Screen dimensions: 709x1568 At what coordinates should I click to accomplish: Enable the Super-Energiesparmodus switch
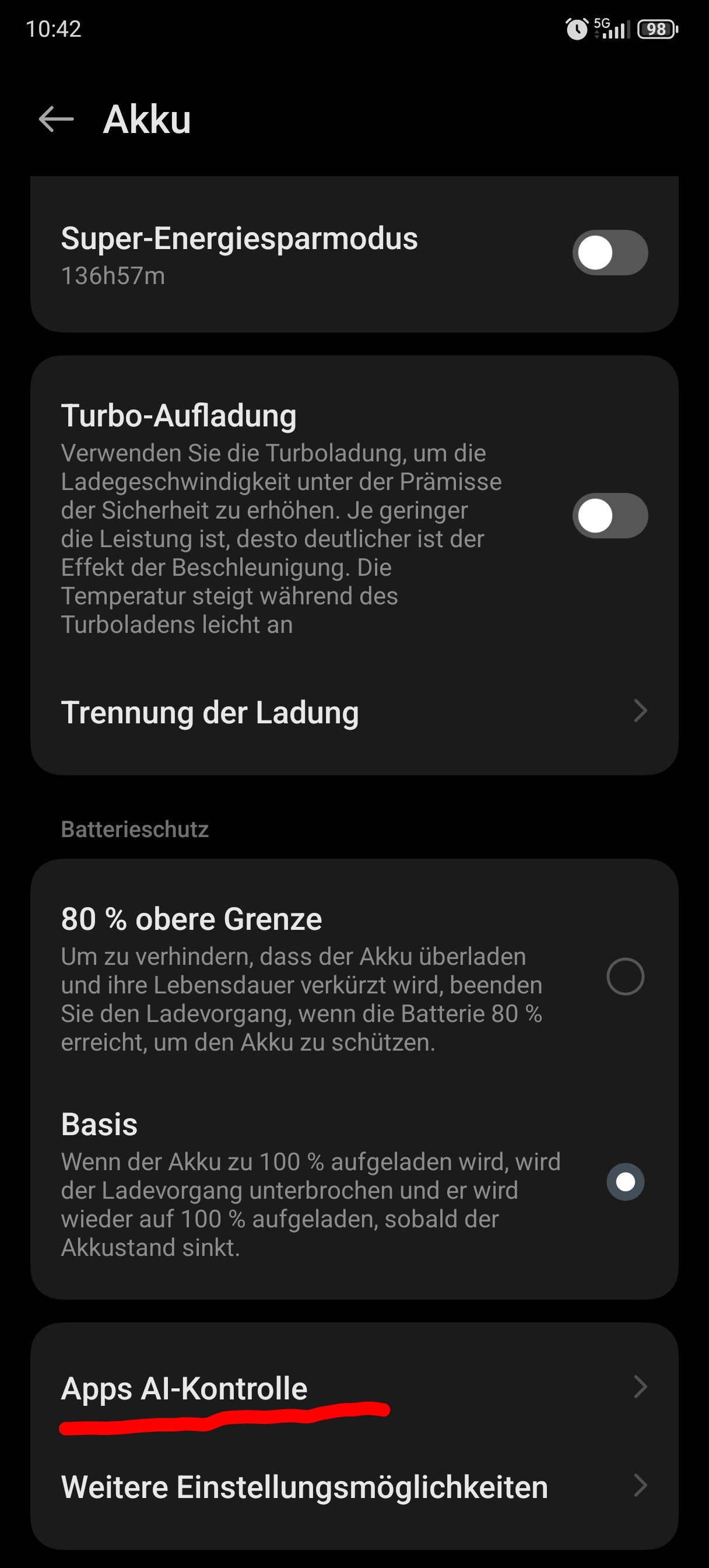[x=609, y=253]
